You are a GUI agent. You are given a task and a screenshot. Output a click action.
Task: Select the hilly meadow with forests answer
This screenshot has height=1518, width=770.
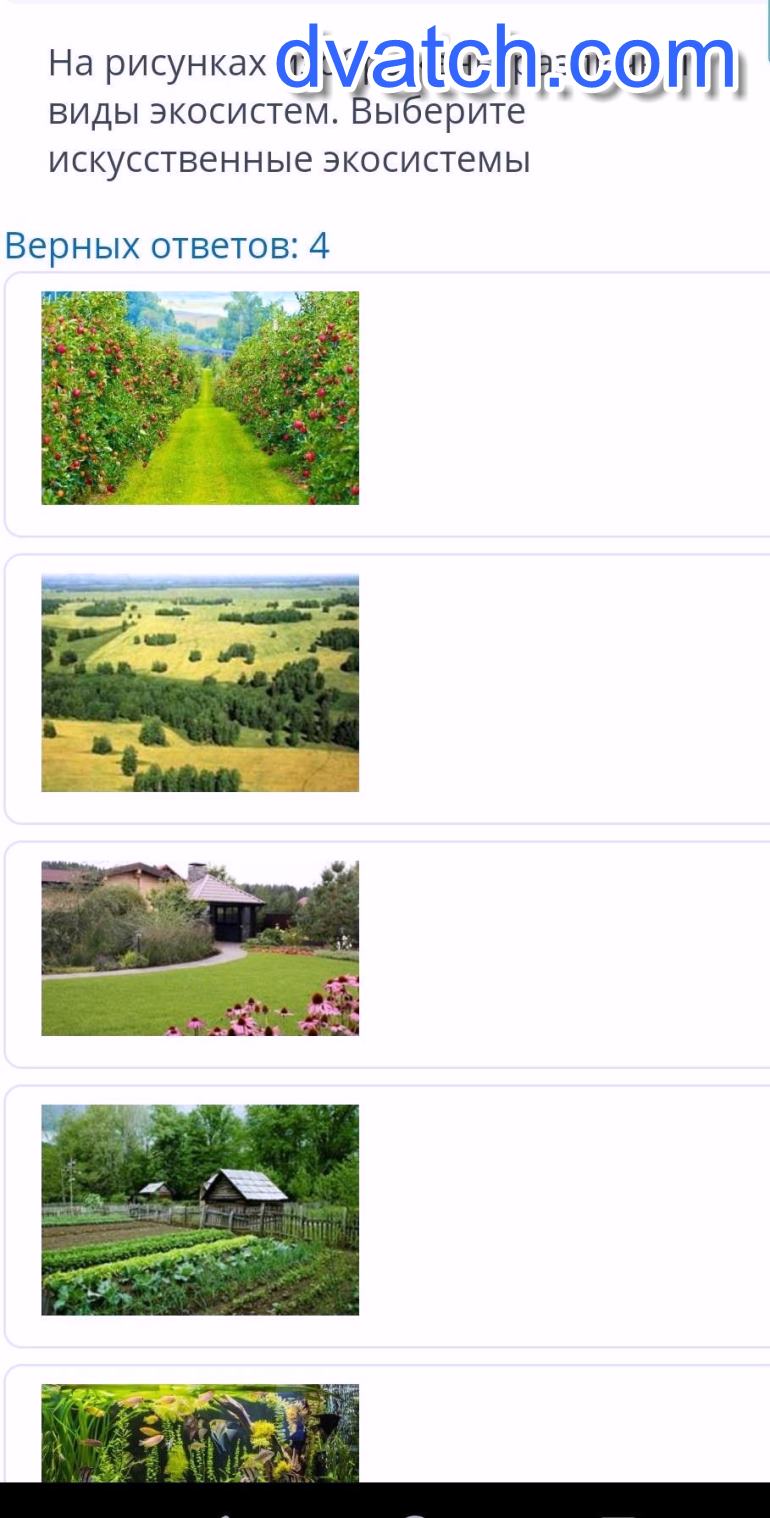click(200, 683)
